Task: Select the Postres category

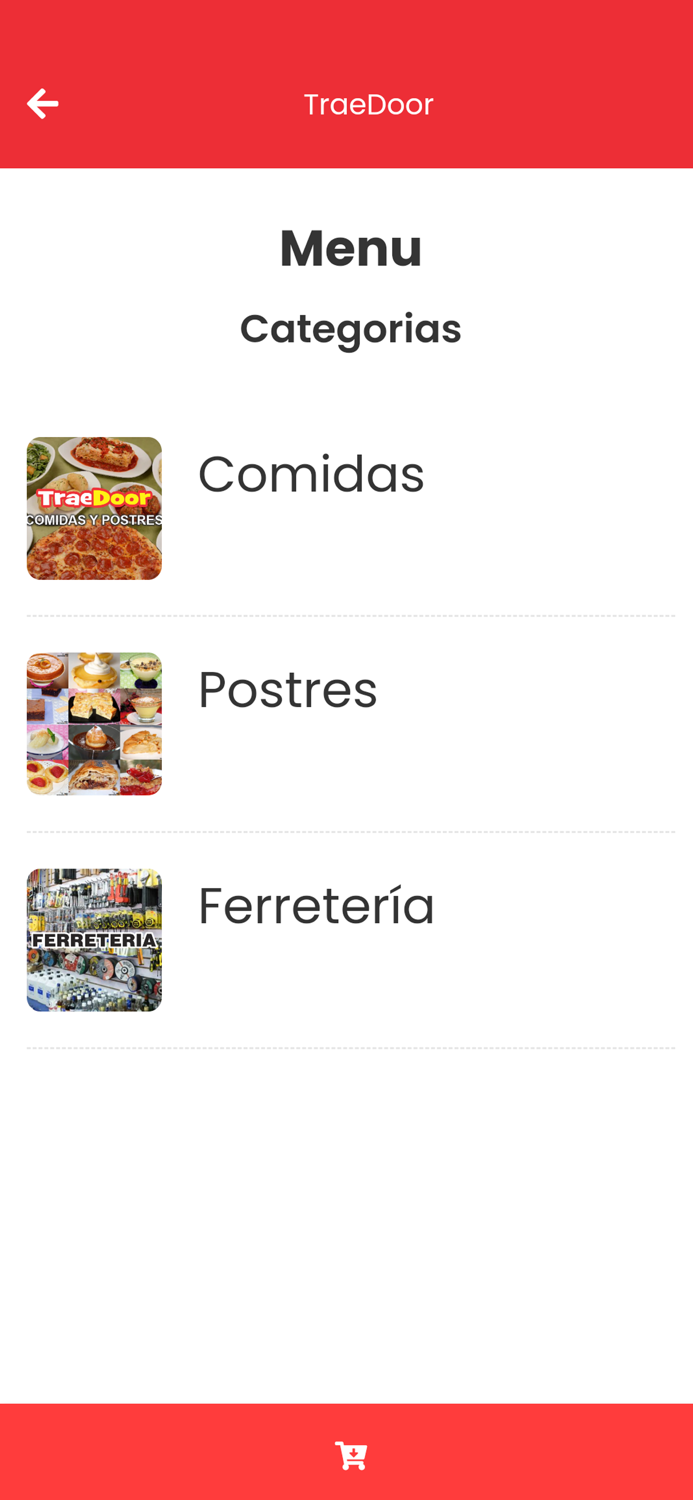Action: tap(288, 690)
